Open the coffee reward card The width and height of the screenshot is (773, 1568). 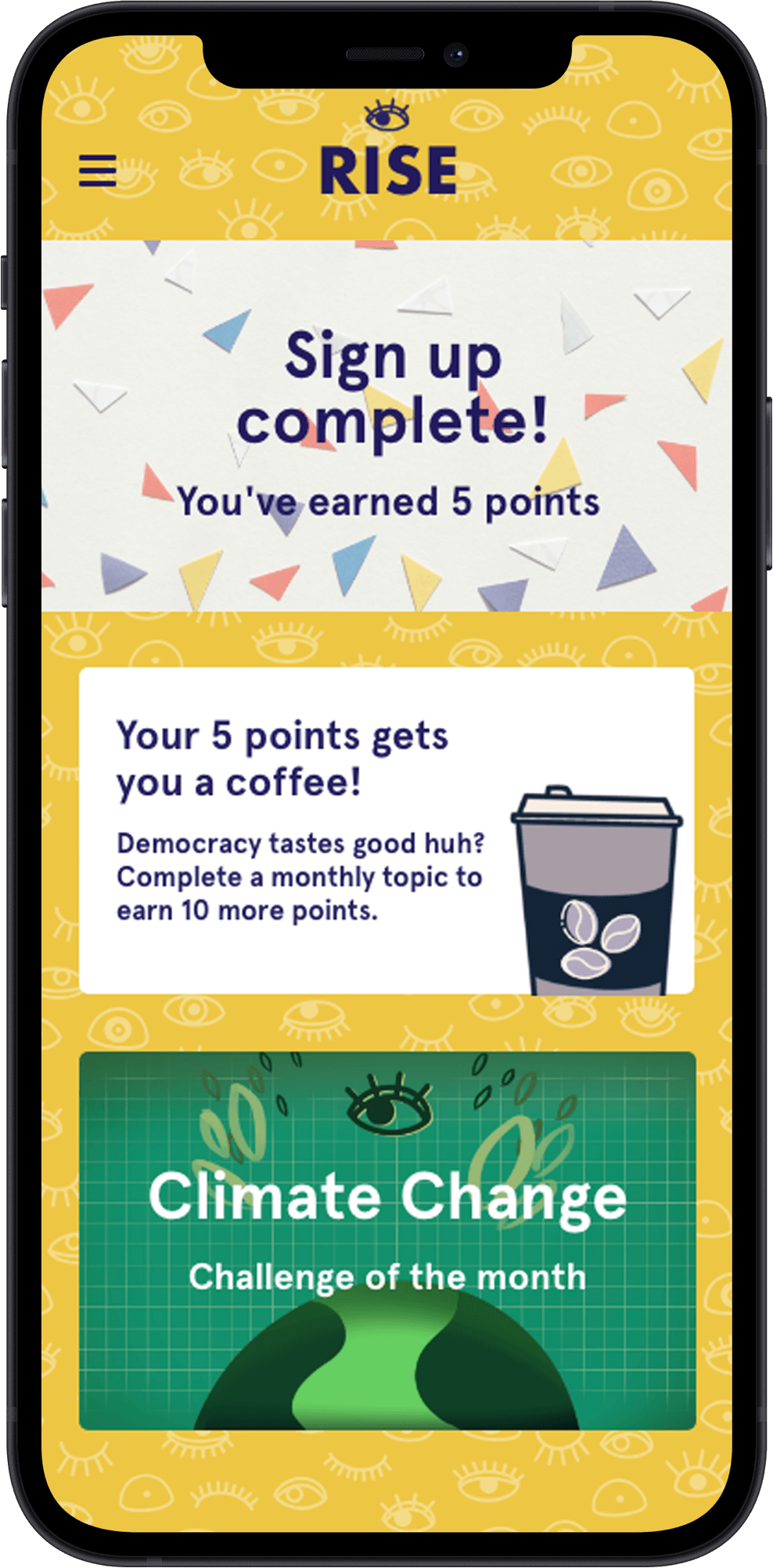click(x=386, y=831)
